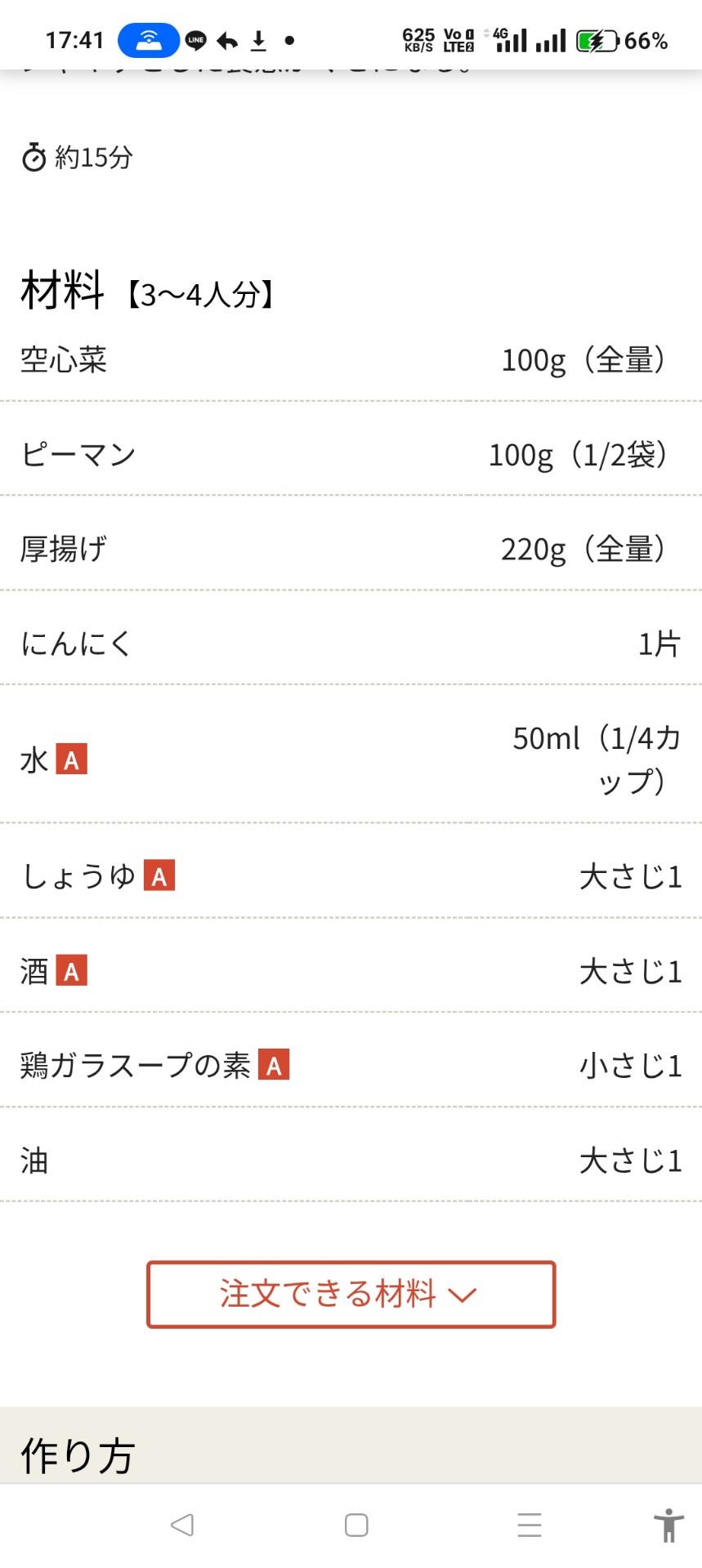Go to the home screen

click(356, 1525)
